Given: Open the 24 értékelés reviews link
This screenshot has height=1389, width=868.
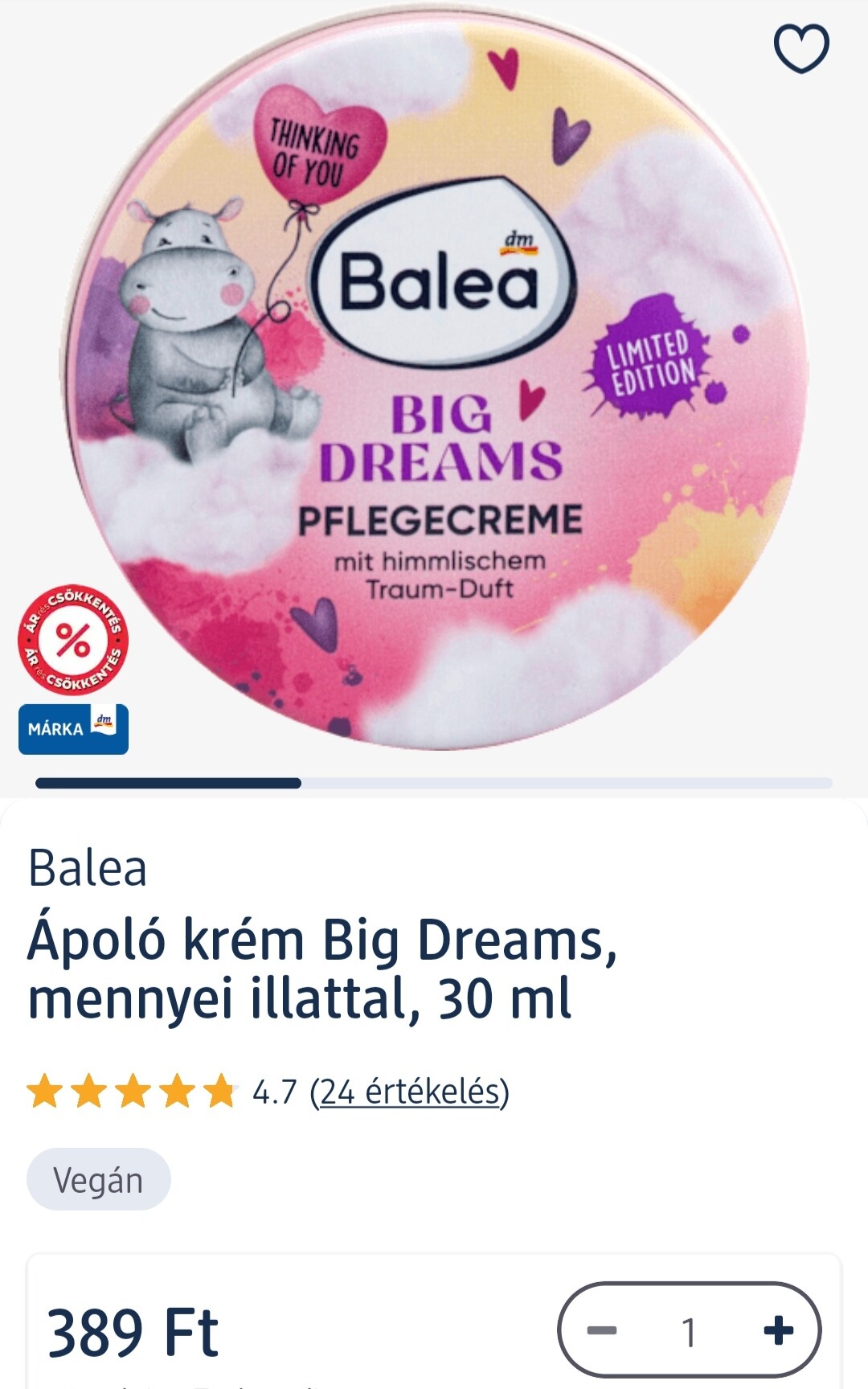Looking at the screenshot, I should tap(410, 1092).
